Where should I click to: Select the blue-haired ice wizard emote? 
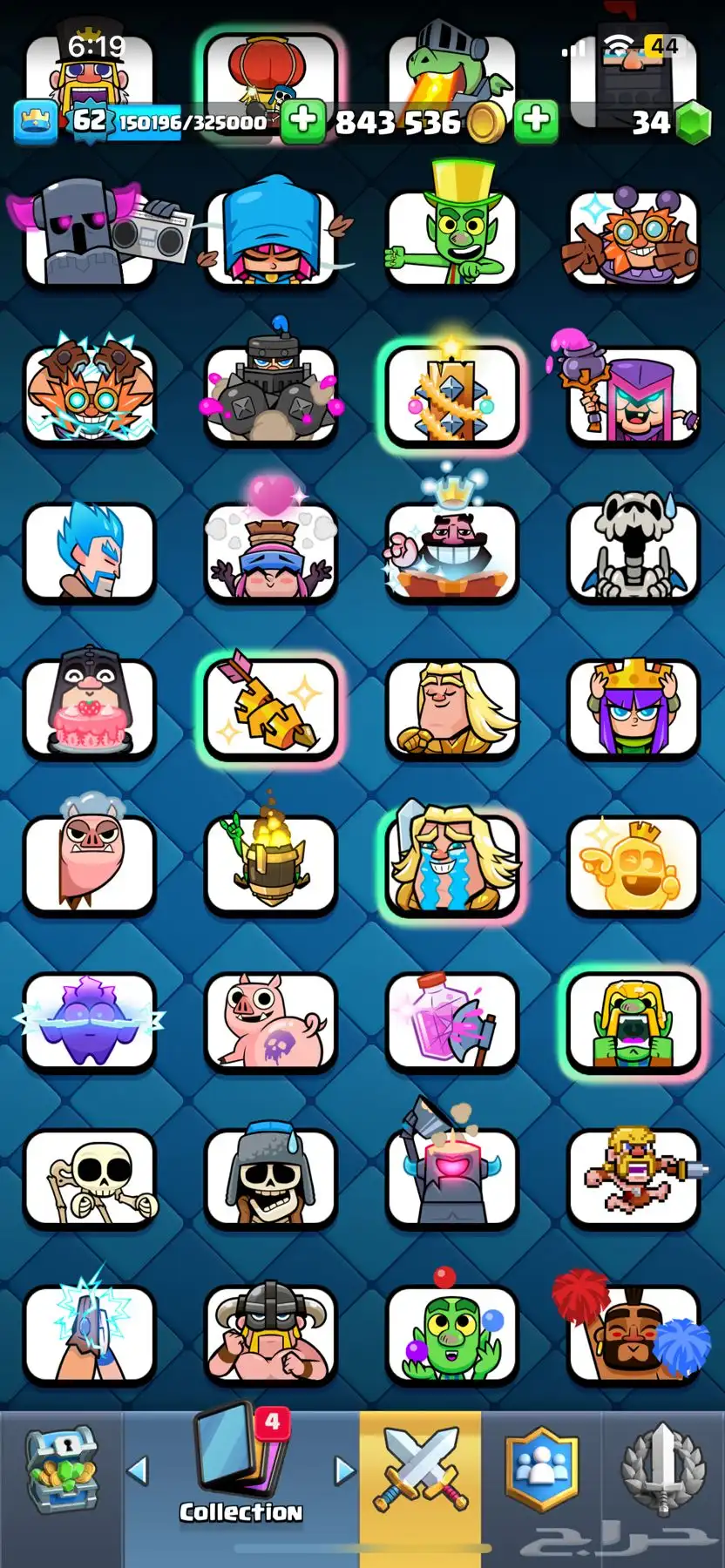(x=89, y=551)
